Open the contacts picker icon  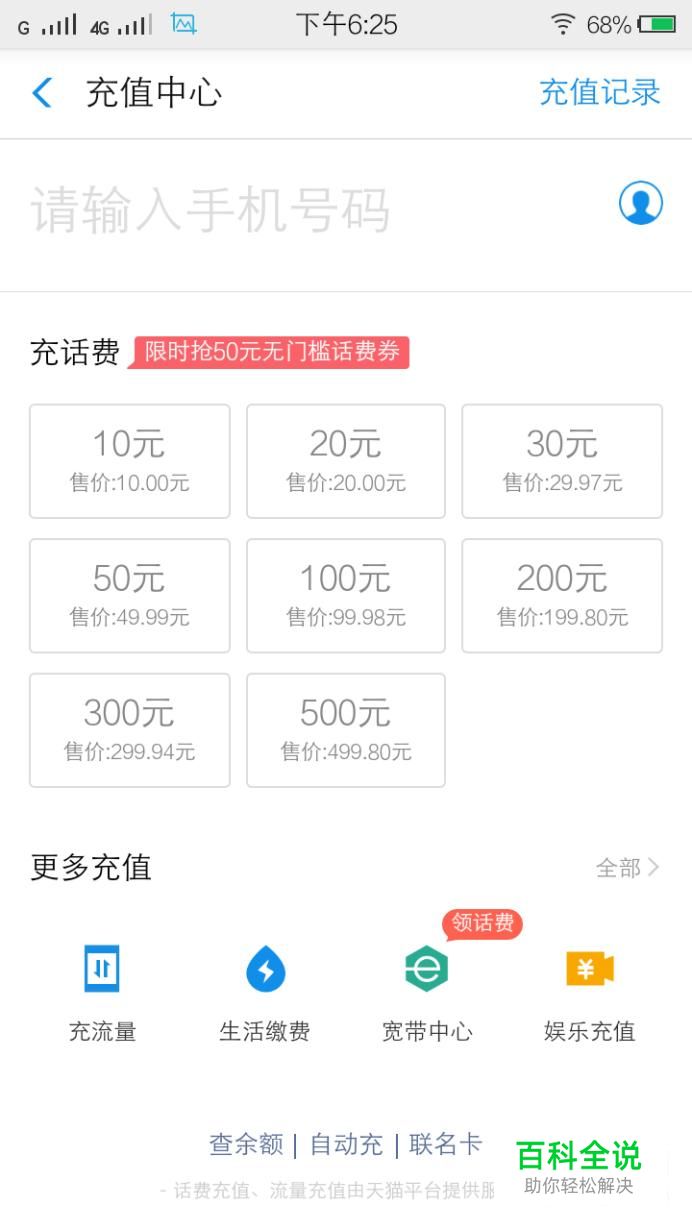click(640, 203)
